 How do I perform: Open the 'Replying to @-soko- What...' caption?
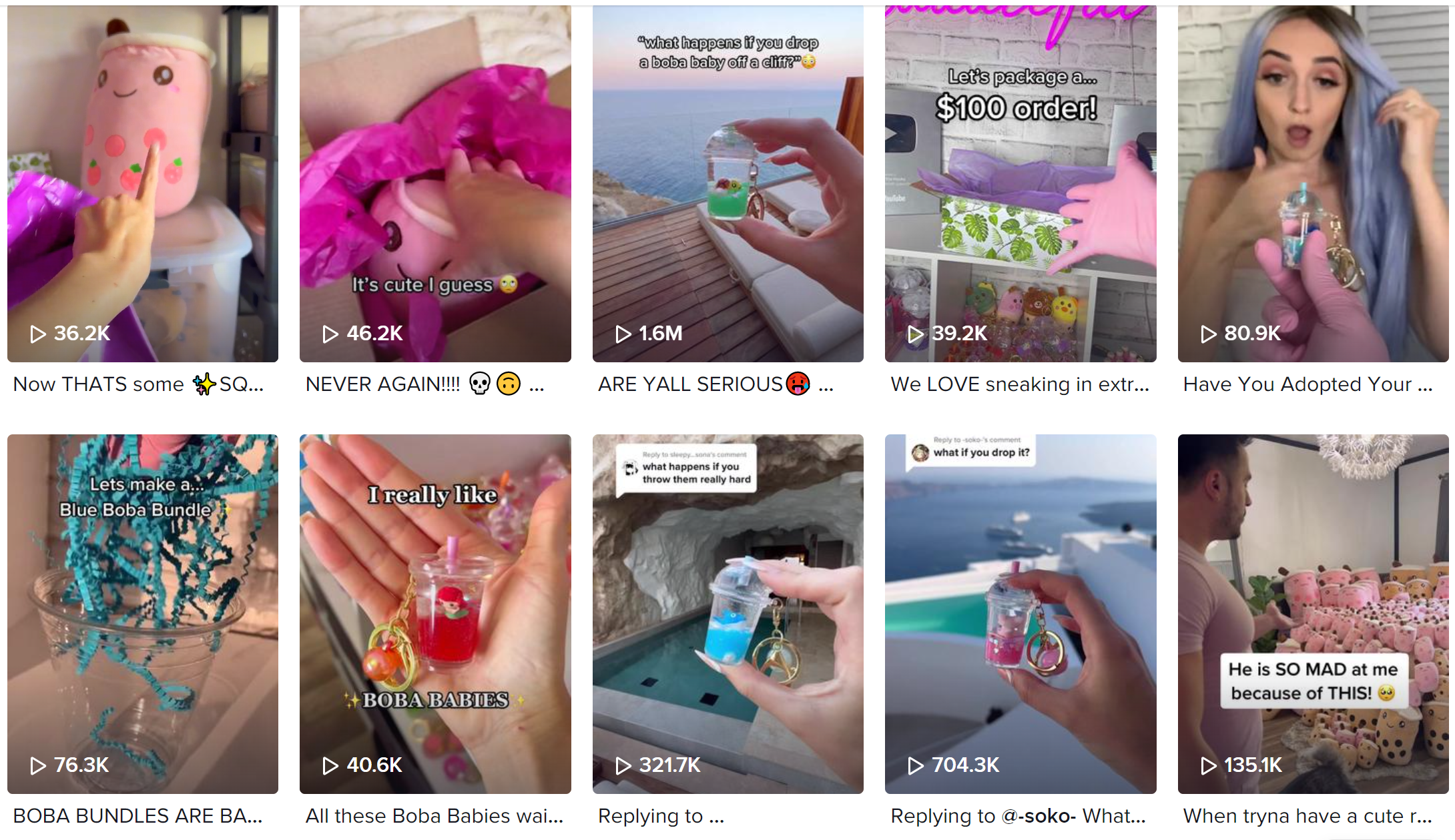1017,816
